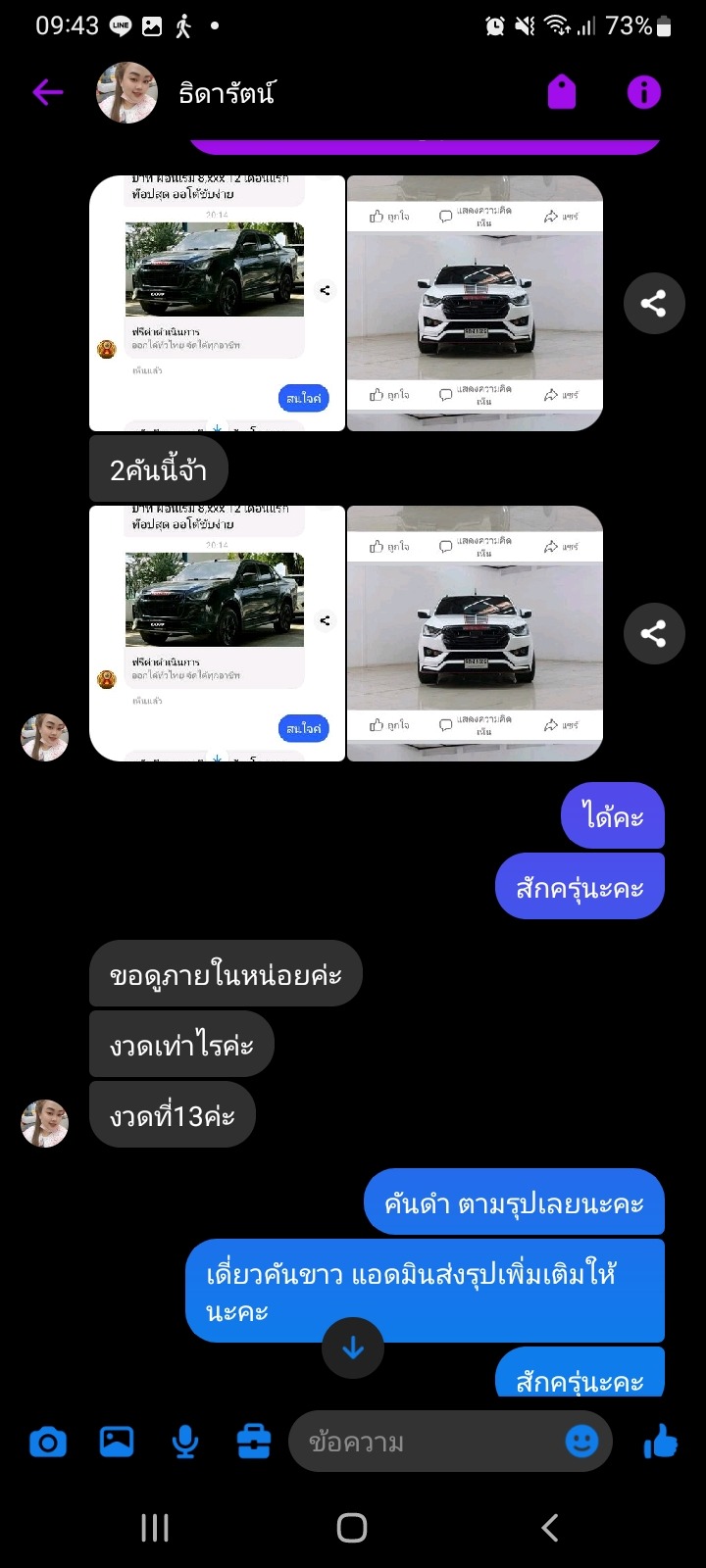Open second white pickup photo
This screenshot has width=706, height=1568.
pyautogui.click(x=475, y=633)
